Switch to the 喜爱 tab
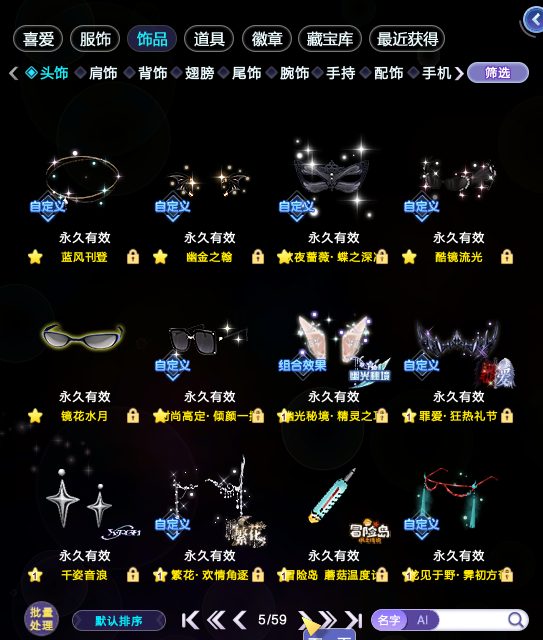 coord(38,39)
